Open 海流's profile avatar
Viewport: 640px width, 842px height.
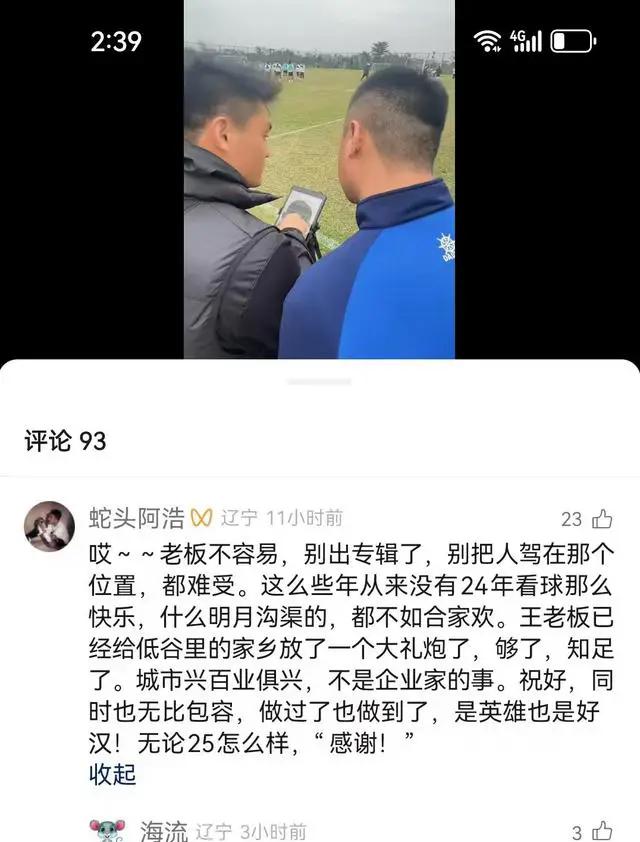(x=106, y=831)
